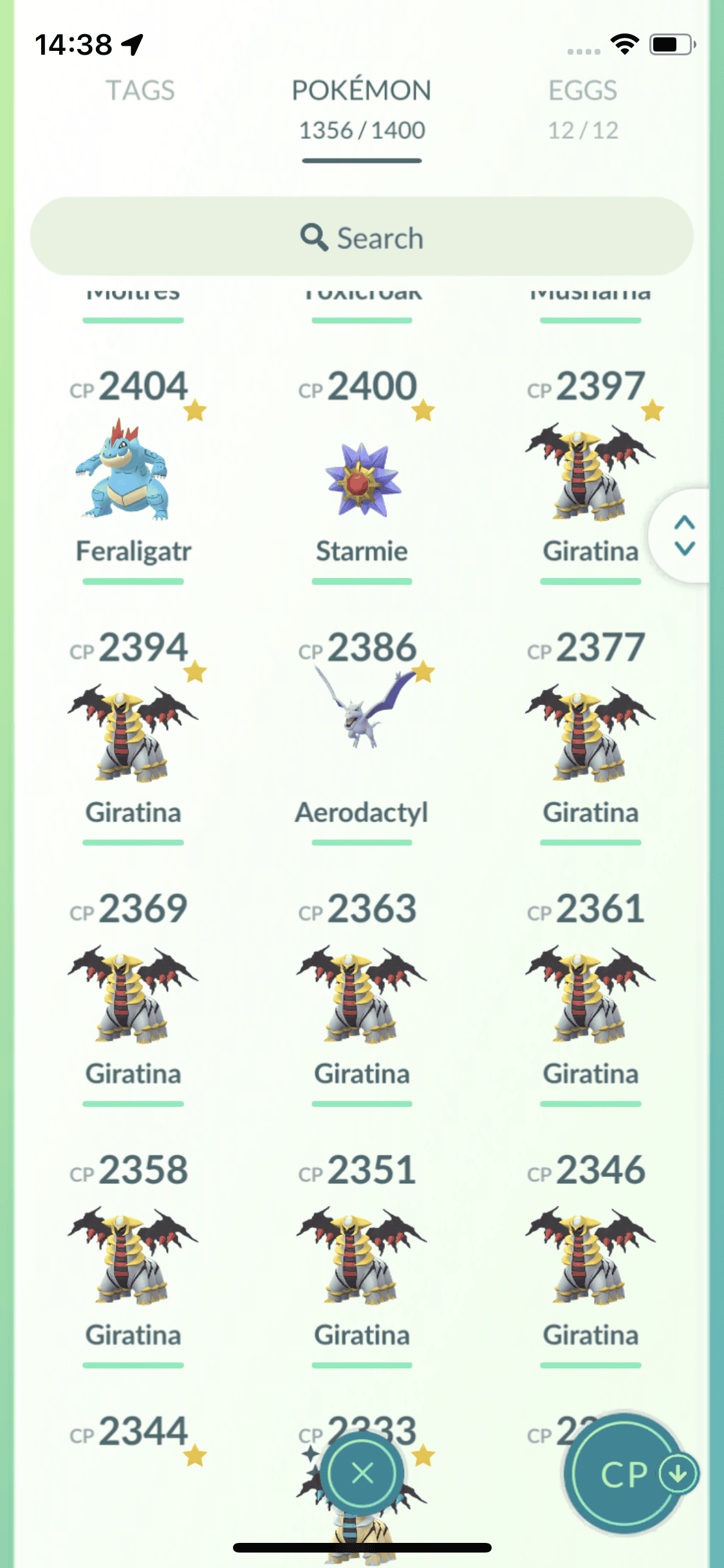724x1568 pixels.
Task: Open Giratina with CP 2358
Action: point(133,1255)
